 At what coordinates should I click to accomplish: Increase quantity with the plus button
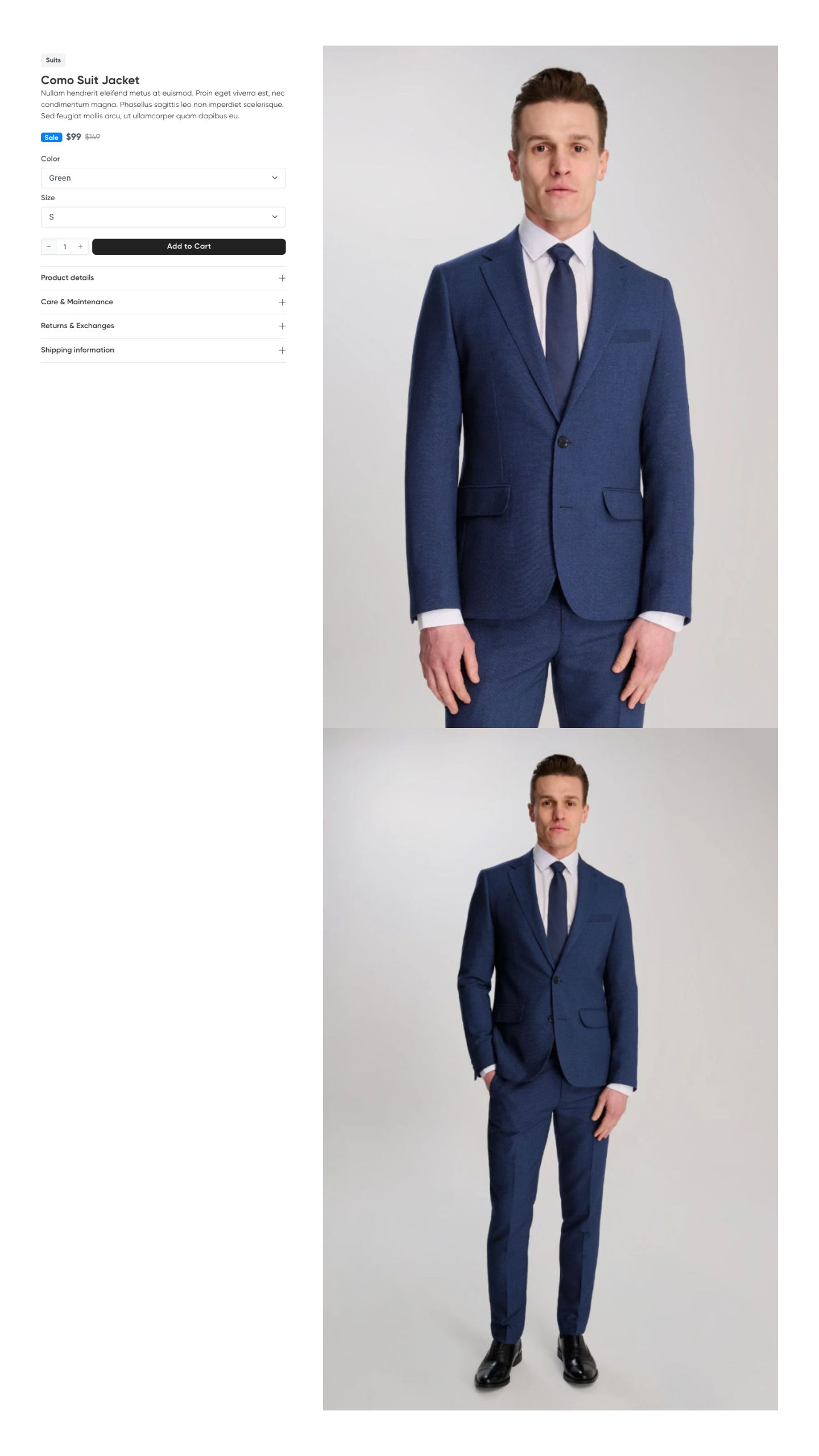coord(81,246)
